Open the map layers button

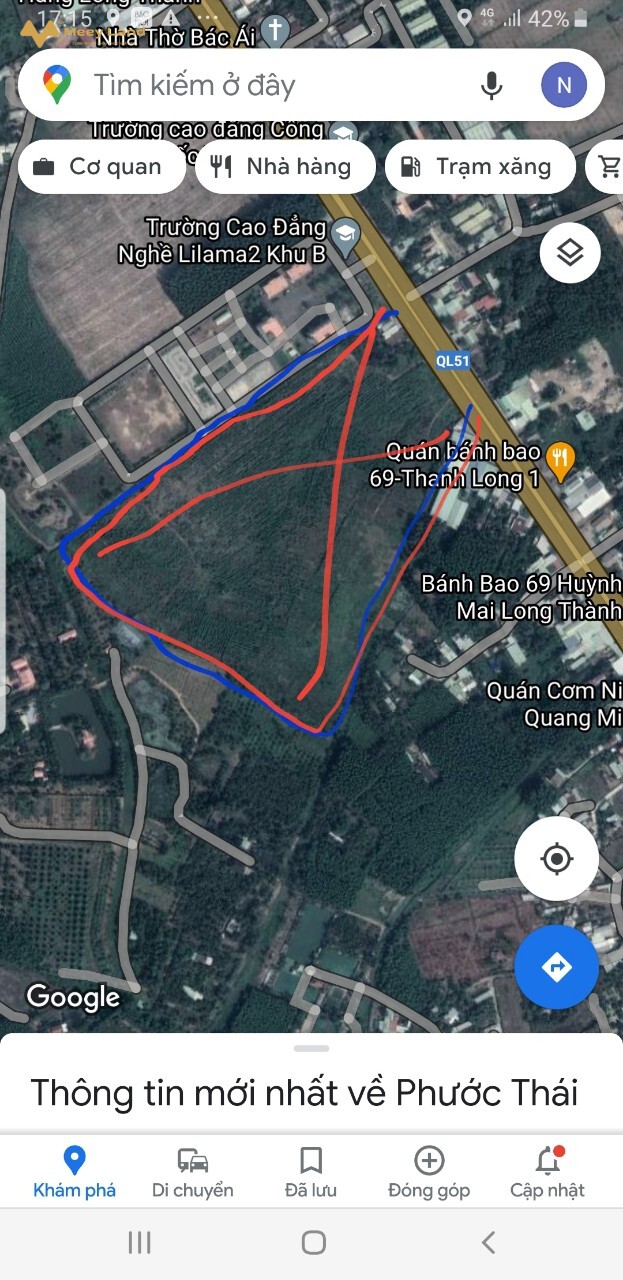click(570, 253)
